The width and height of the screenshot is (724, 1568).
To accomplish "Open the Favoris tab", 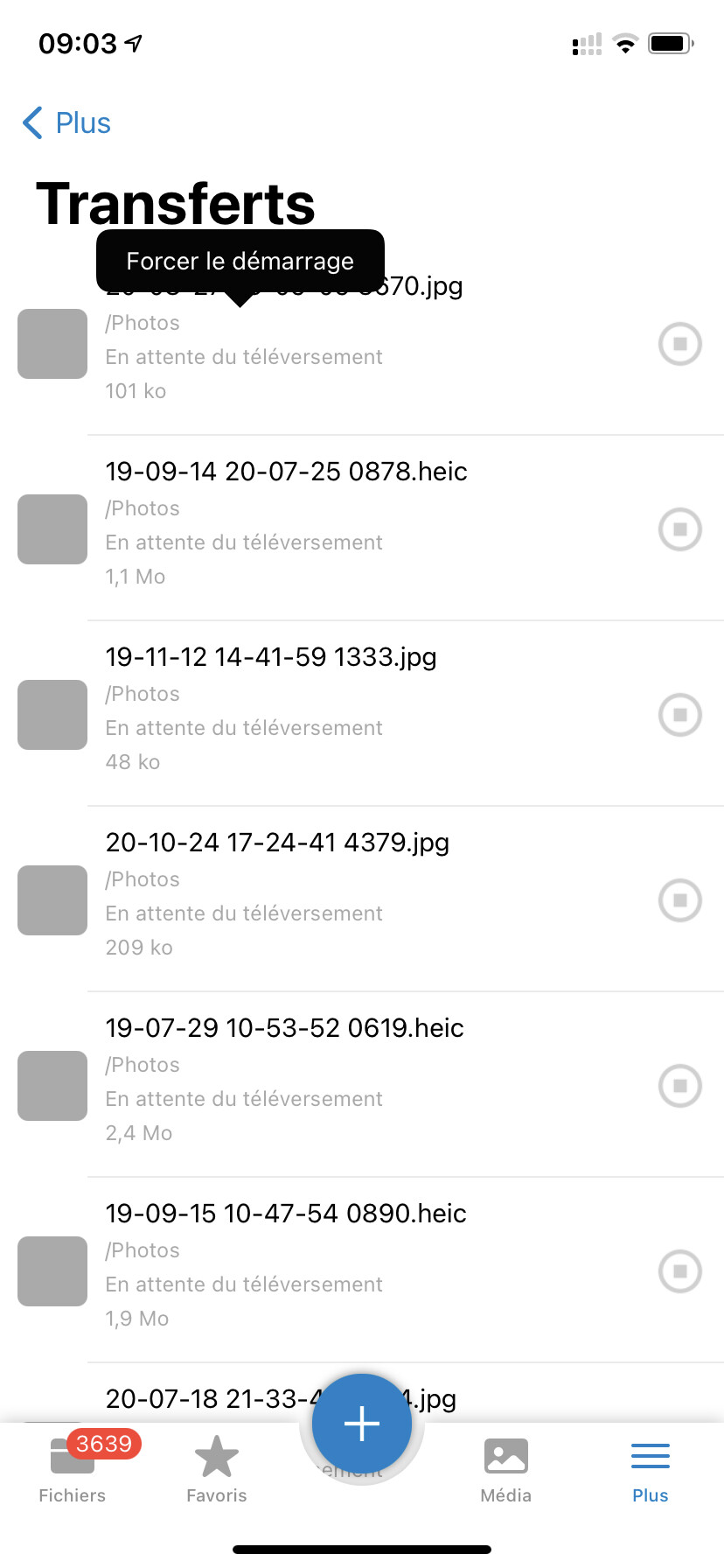I will pos(217,1469).
